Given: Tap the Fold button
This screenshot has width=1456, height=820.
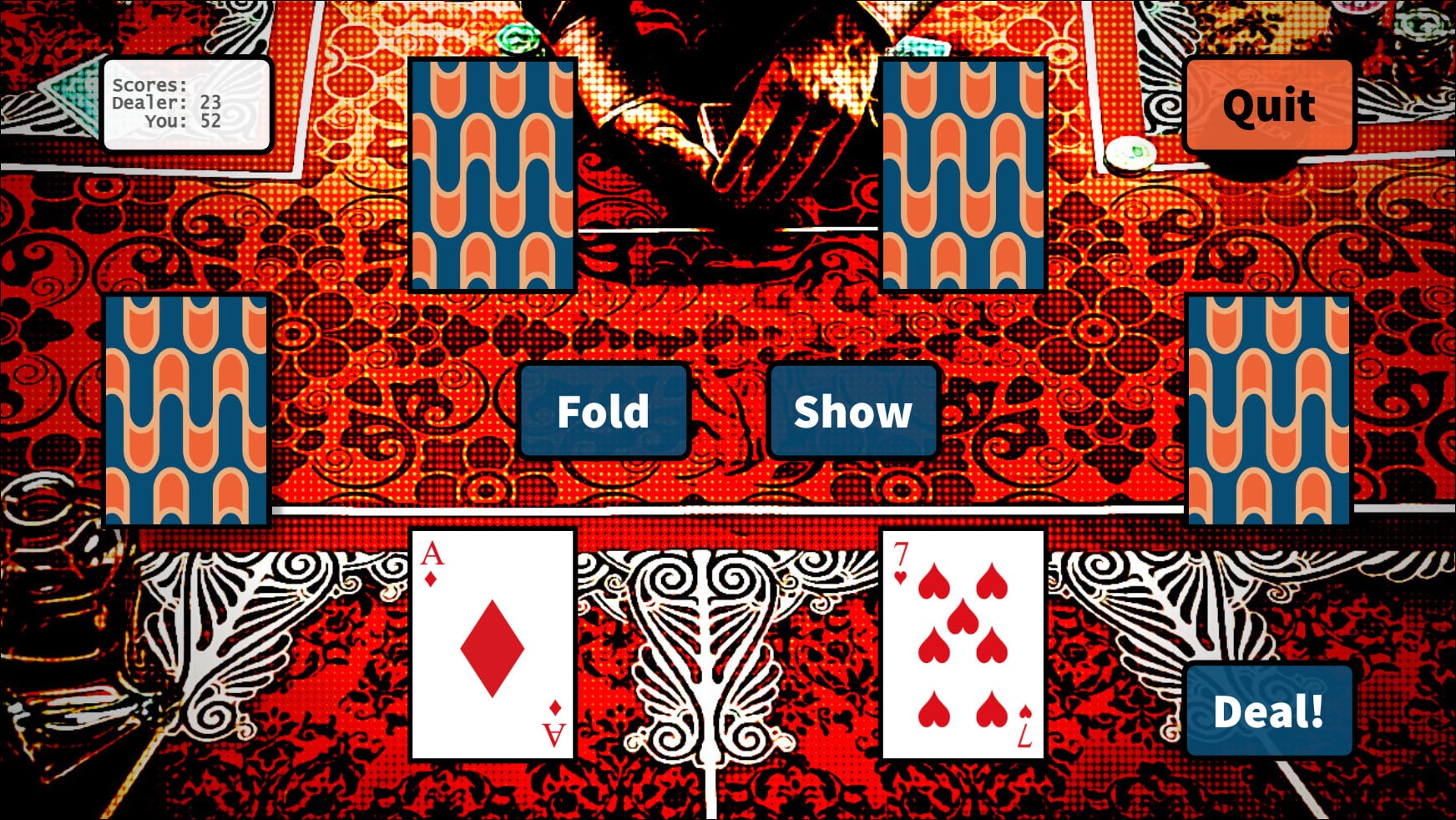Looking at the screenshot, I should (603, 411).
